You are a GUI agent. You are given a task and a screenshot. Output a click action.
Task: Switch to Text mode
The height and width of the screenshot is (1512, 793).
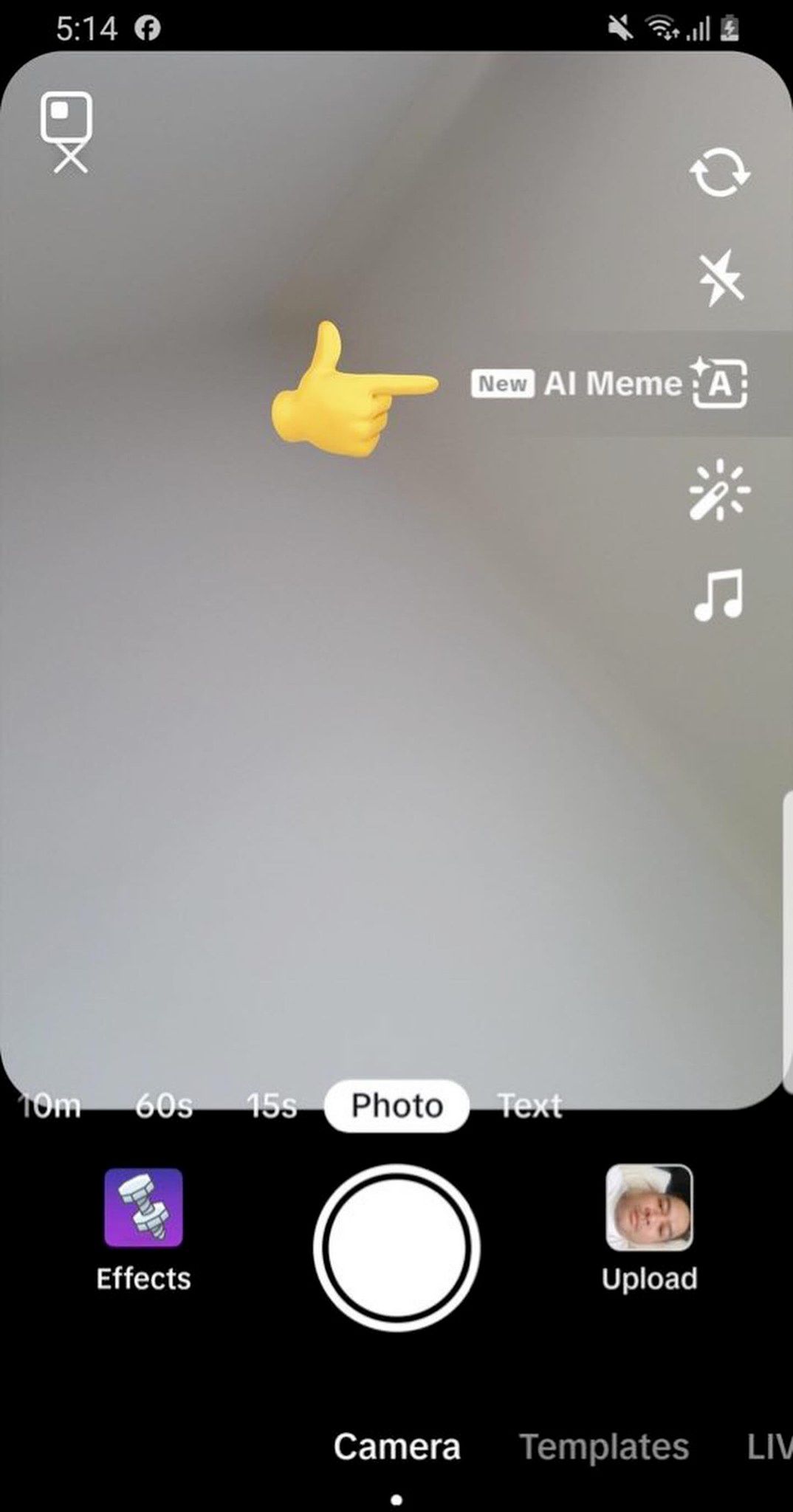[x=529, y=1106]
